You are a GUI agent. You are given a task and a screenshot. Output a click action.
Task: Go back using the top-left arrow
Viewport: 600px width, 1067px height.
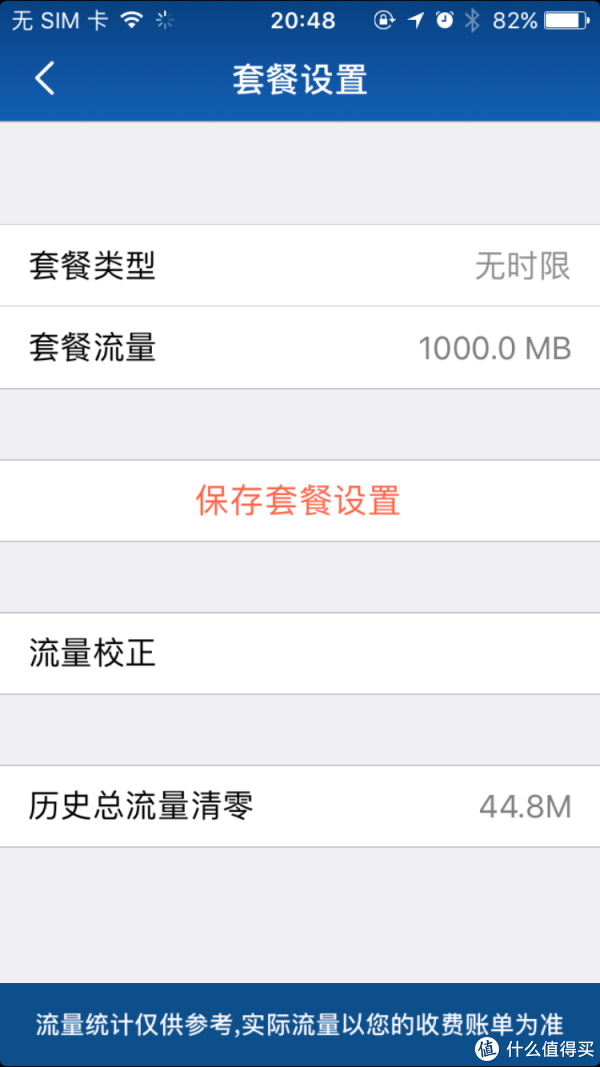tap(45, 78)
